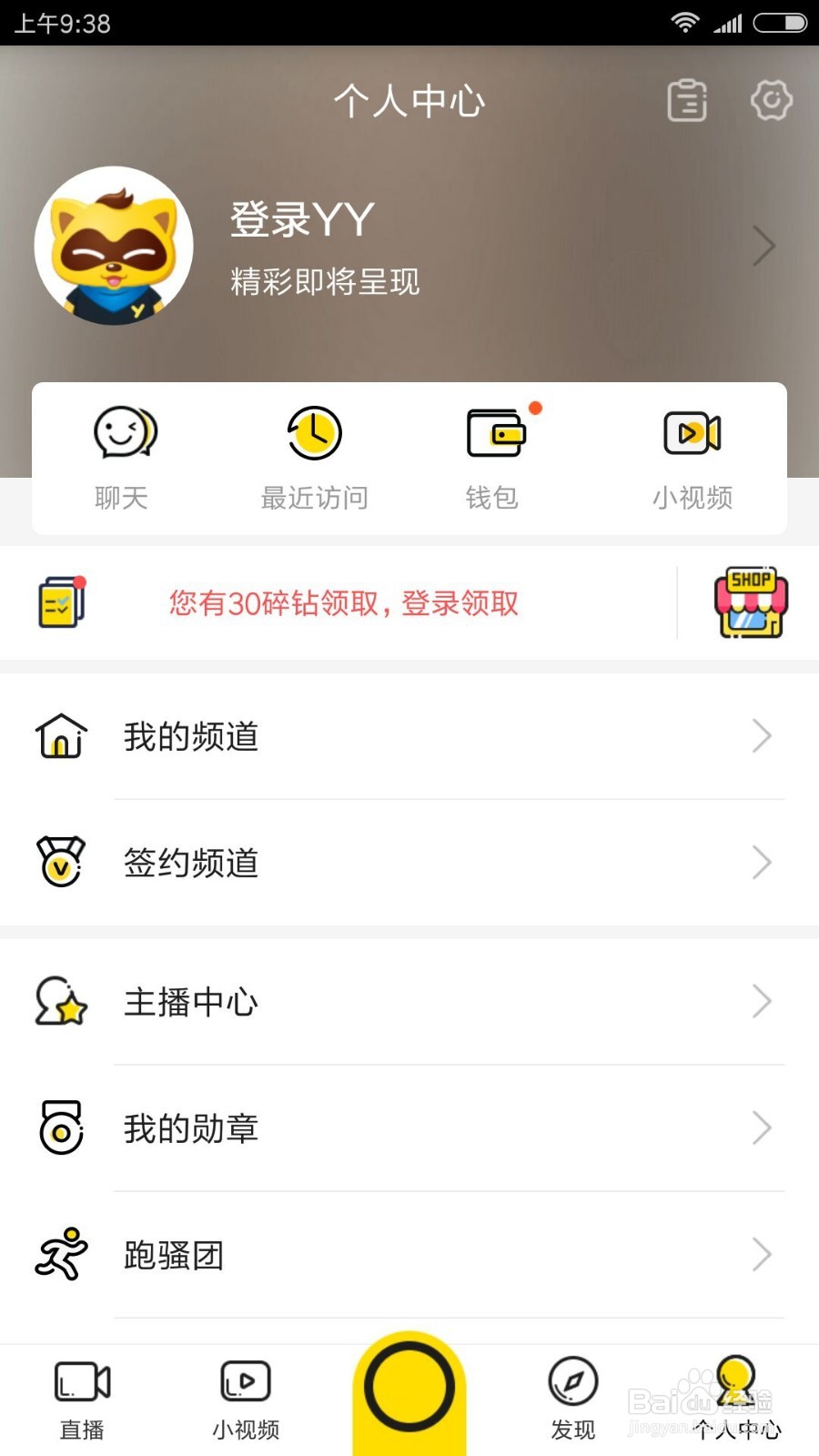The image size is (819, 1456).
Task: Open the settings gear icon
Action: point(772,101)
